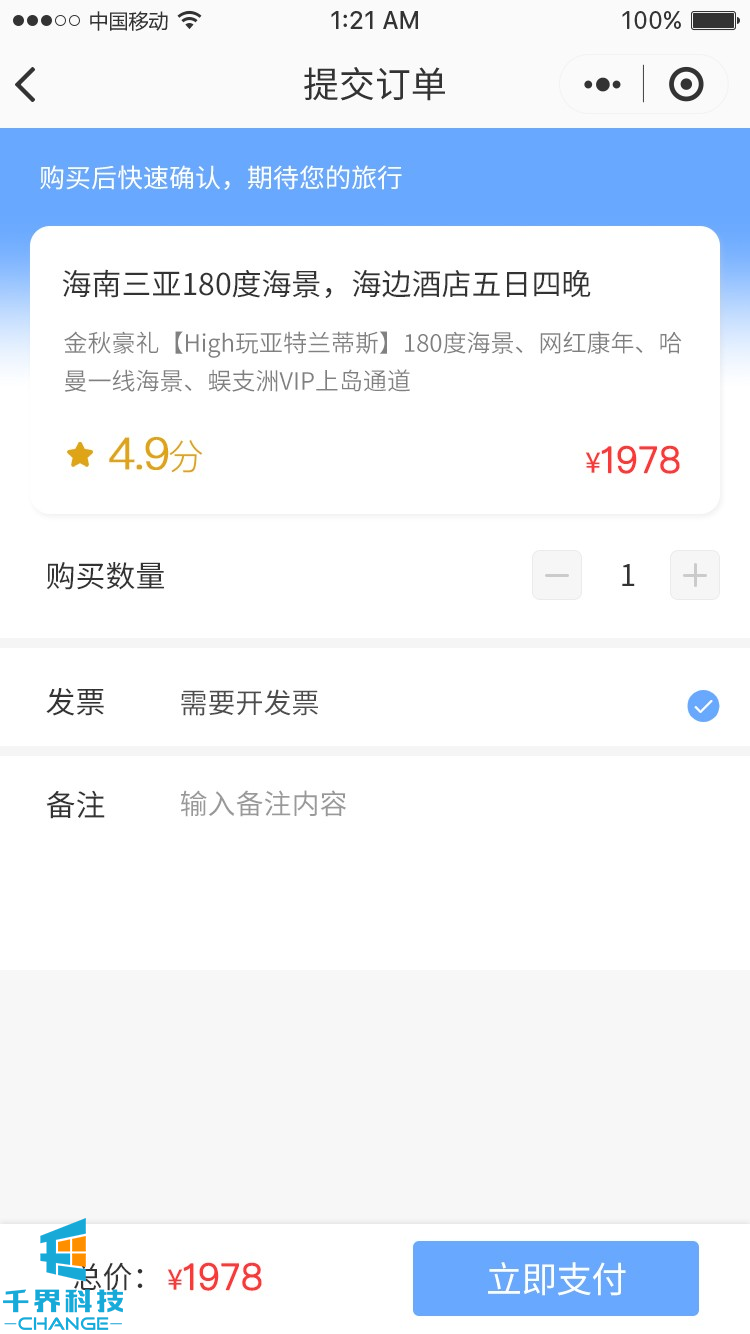Close the mini program with the circle icon
This screenshot has width=750, height=1334.
(686, 85)
